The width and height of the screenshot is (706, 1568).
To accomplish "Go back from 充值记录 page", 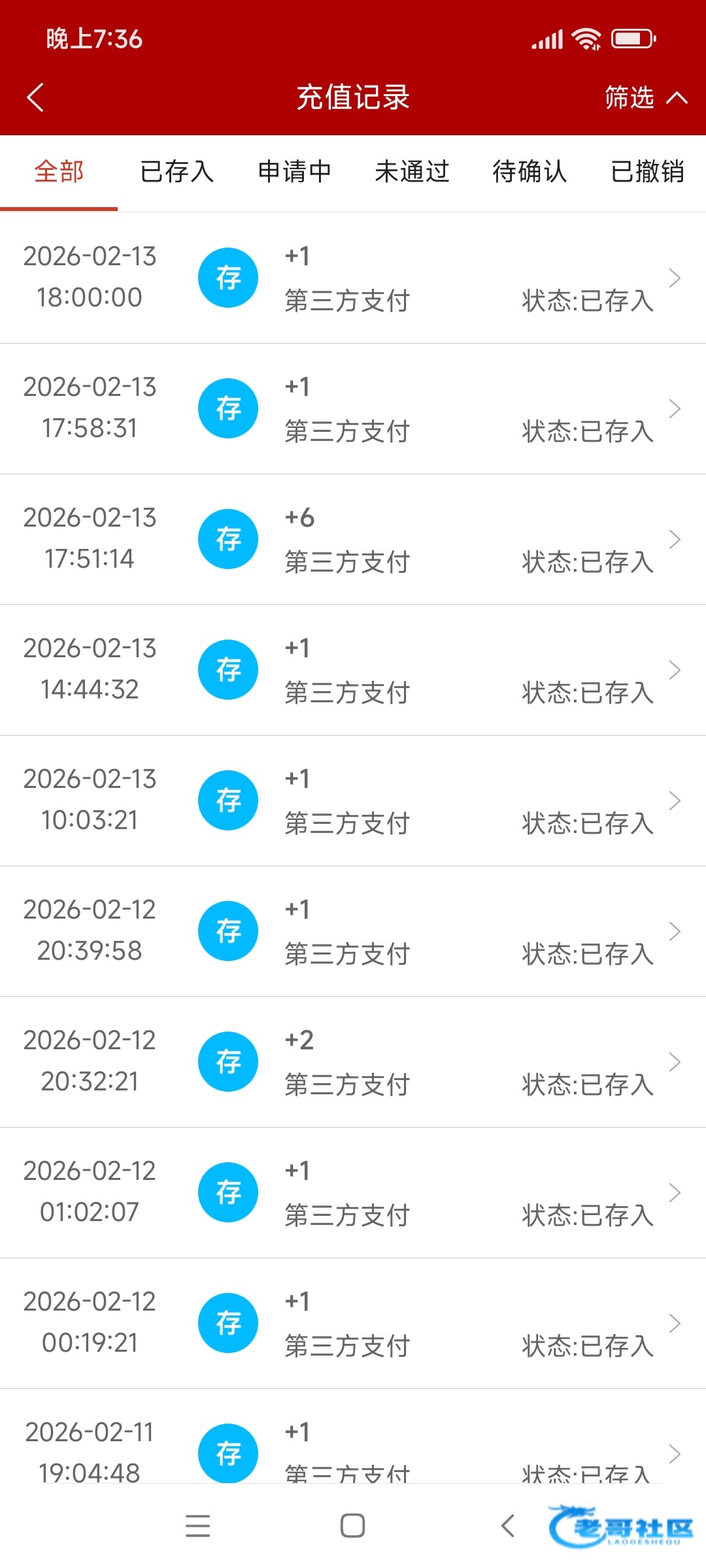I will tap(35, 97).
